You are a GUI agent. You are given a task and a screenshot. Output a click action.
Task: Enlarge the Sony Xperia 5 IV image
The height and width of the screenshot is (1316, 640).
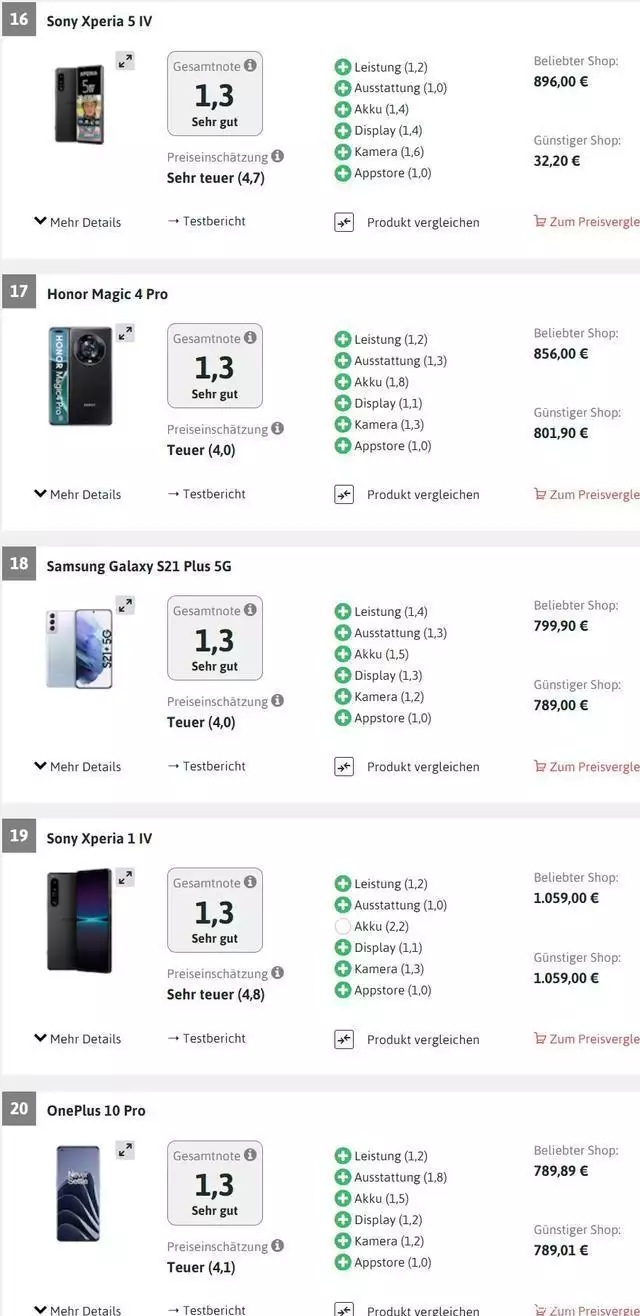coord(125,61)
